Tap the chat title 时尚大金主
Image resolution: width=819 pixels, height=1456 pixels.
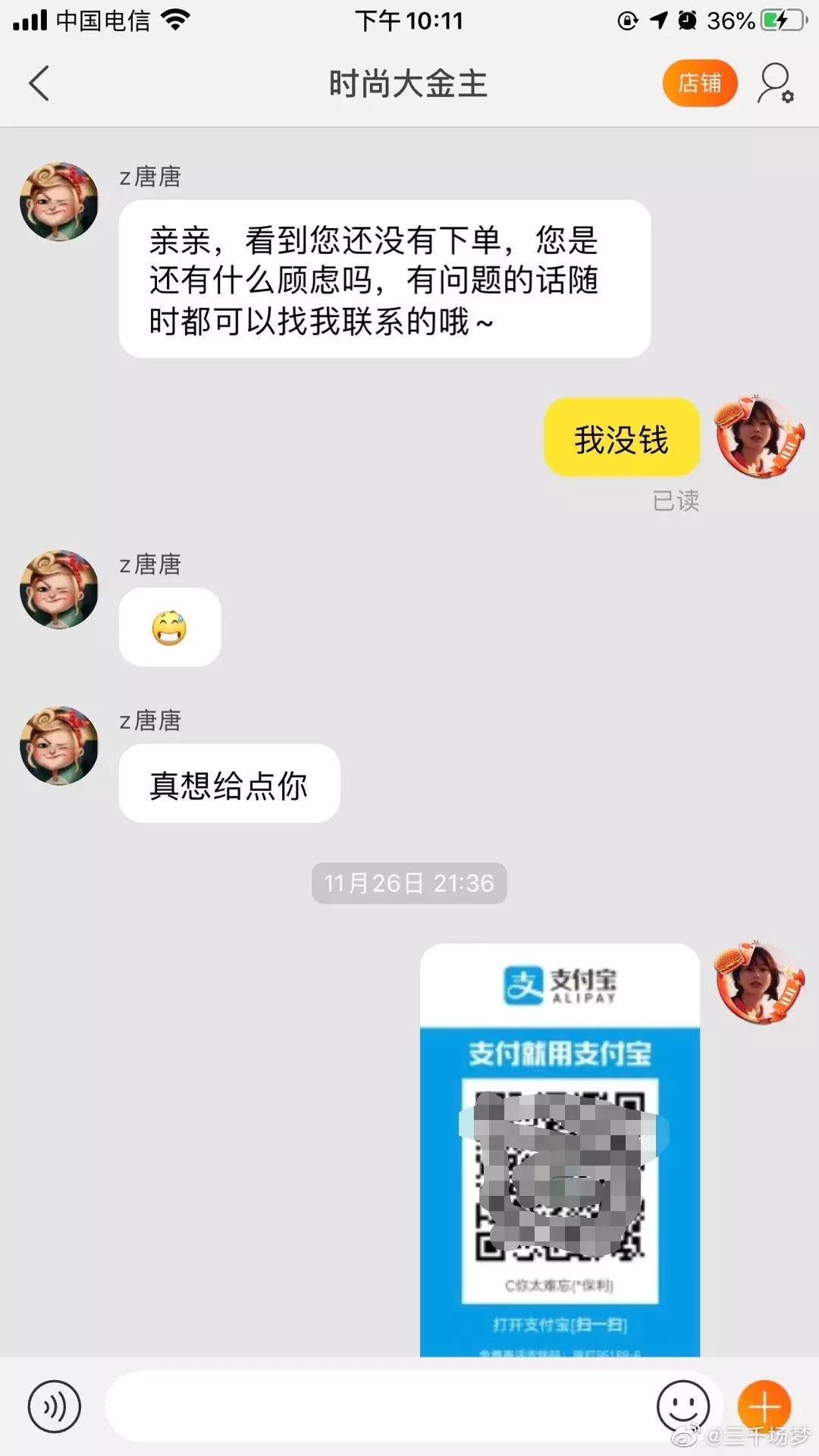pos(409,83)
